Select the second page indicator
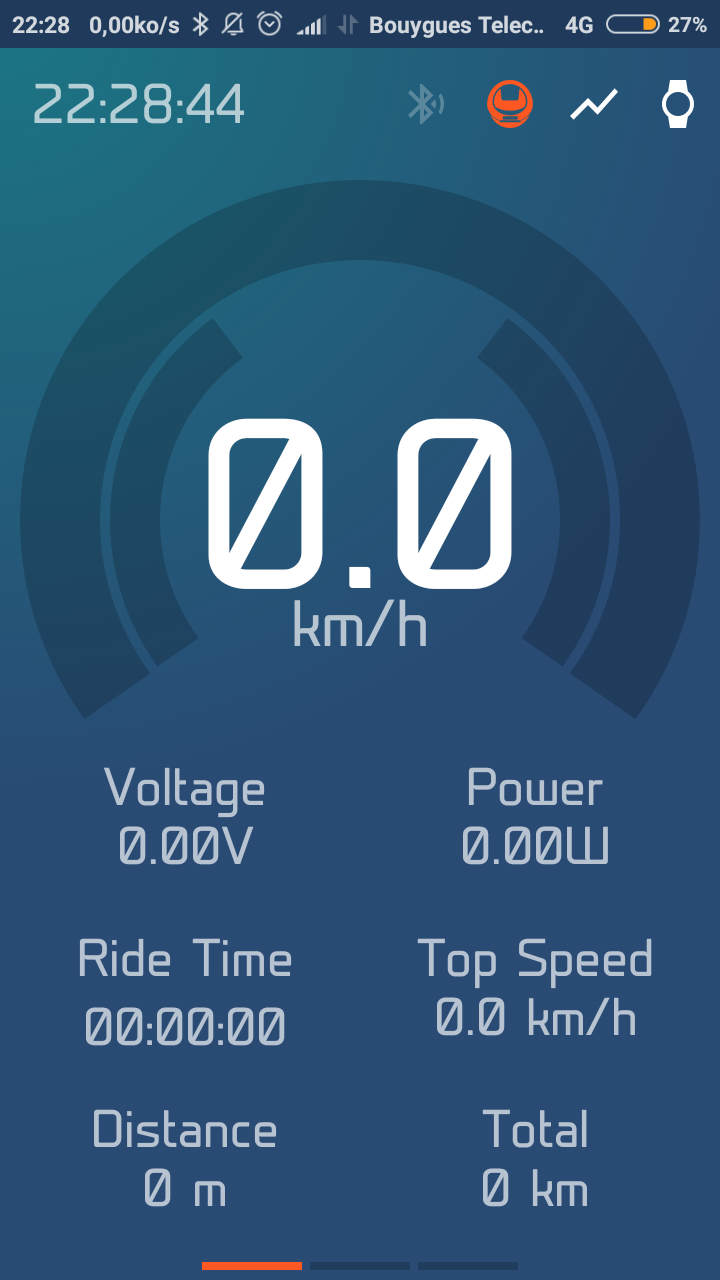This screenshot has width=720, height=1280. coord(360,1266)
